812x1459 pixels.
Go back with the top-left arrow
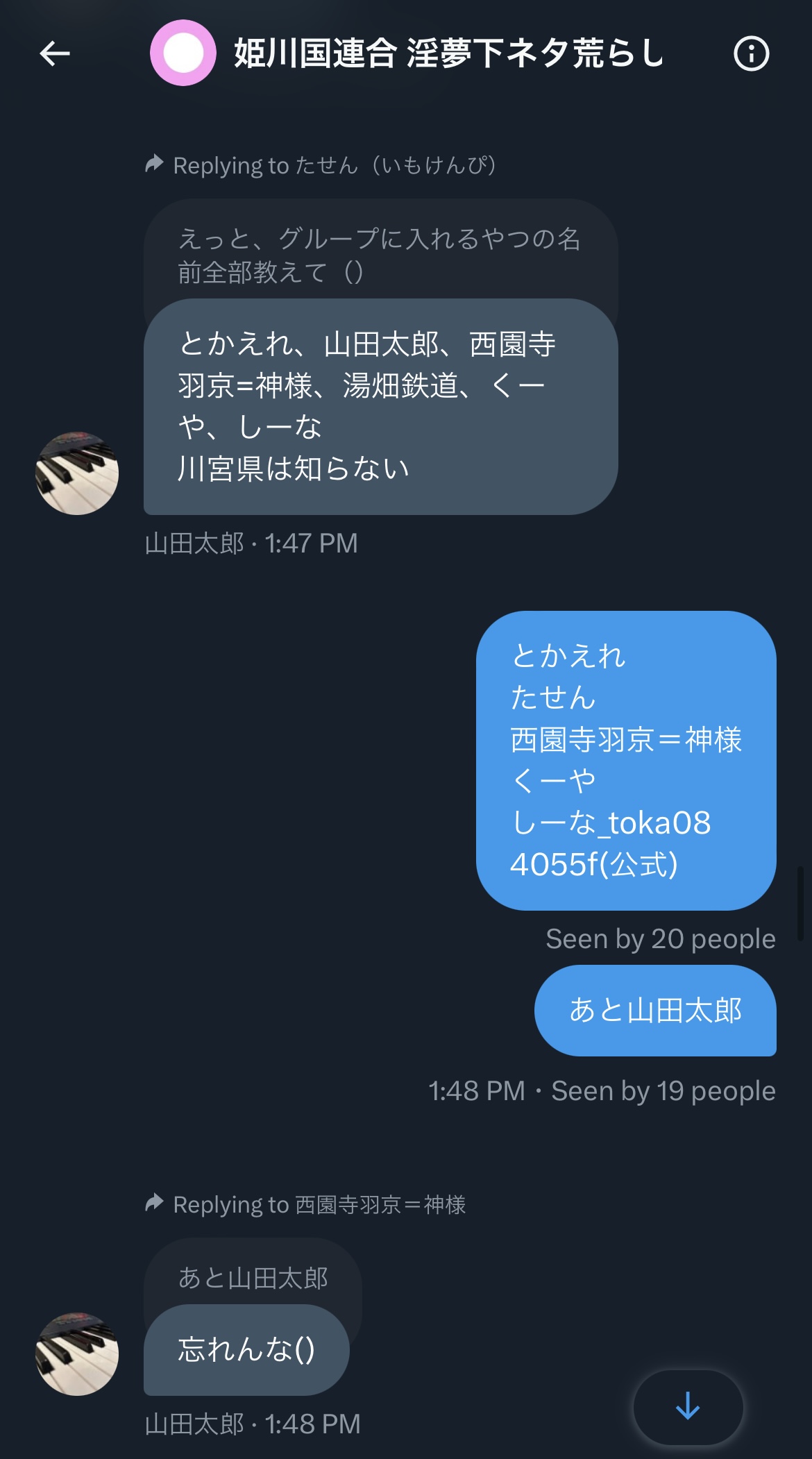(x=55, y=53)
